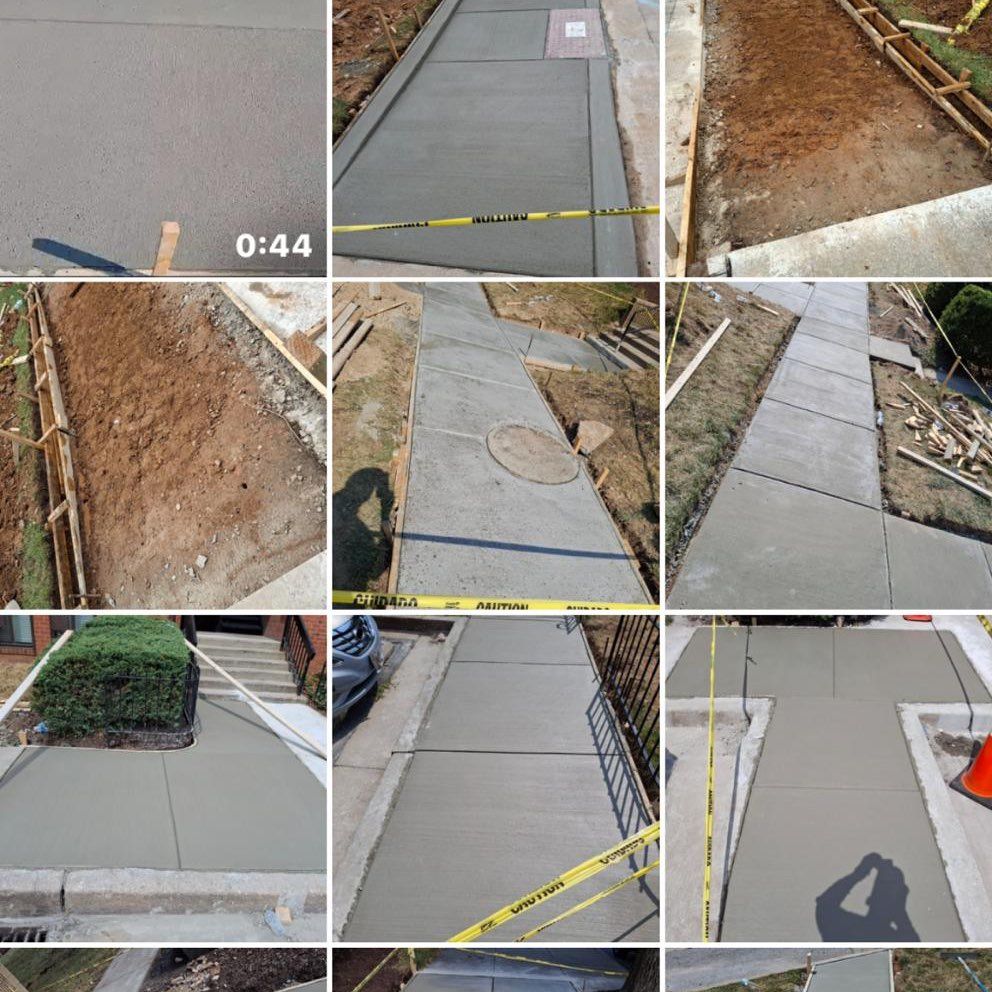This screenshot has height=992, width=992.
Task: Open photo of sidewalk beside wood scrap pile
Action: click(828, 445)
